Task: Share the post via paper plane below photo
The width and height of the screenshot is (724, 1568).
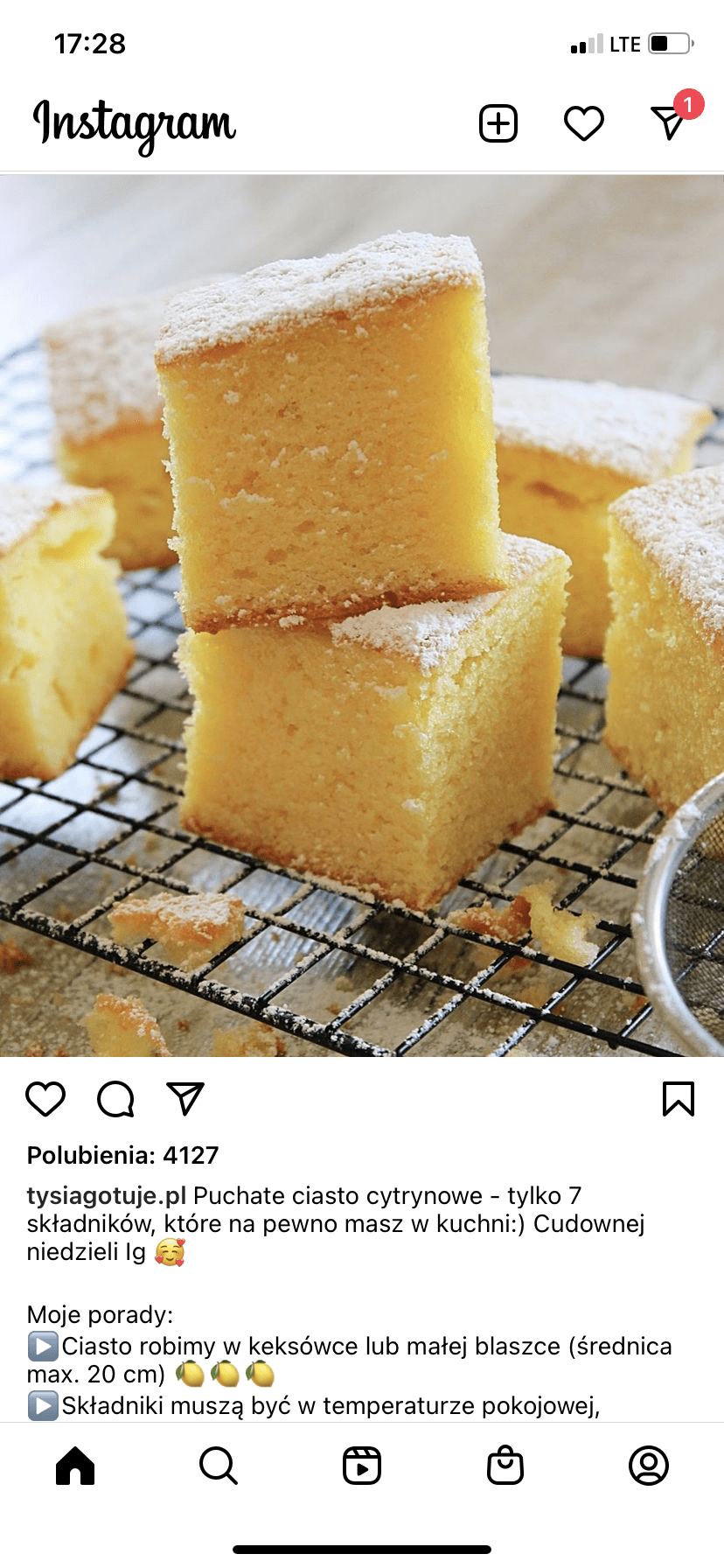Action: coord(185,1099)
